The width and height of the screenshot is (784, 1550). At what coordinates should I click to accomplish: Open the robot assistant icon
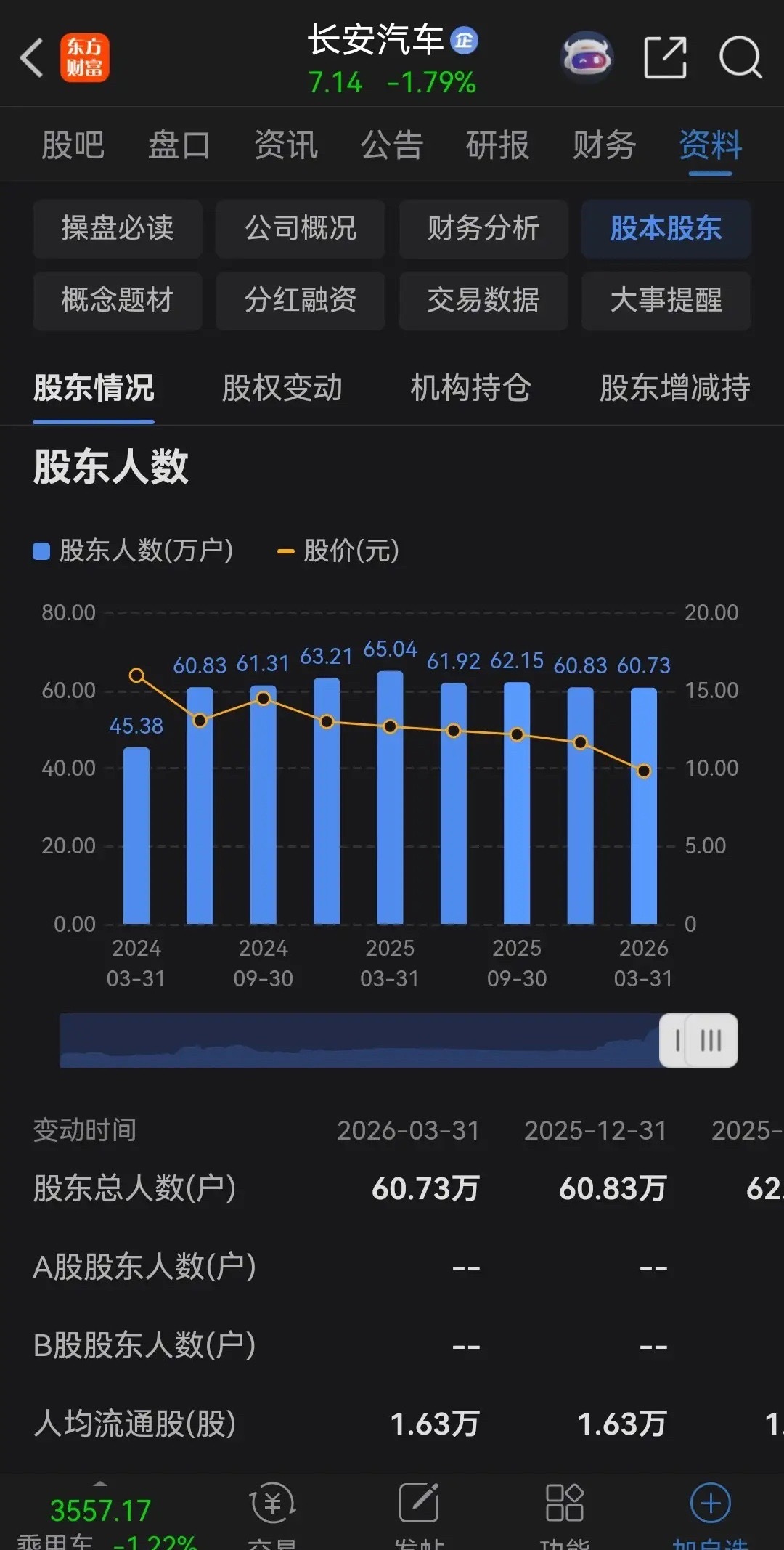coord(587,57)
